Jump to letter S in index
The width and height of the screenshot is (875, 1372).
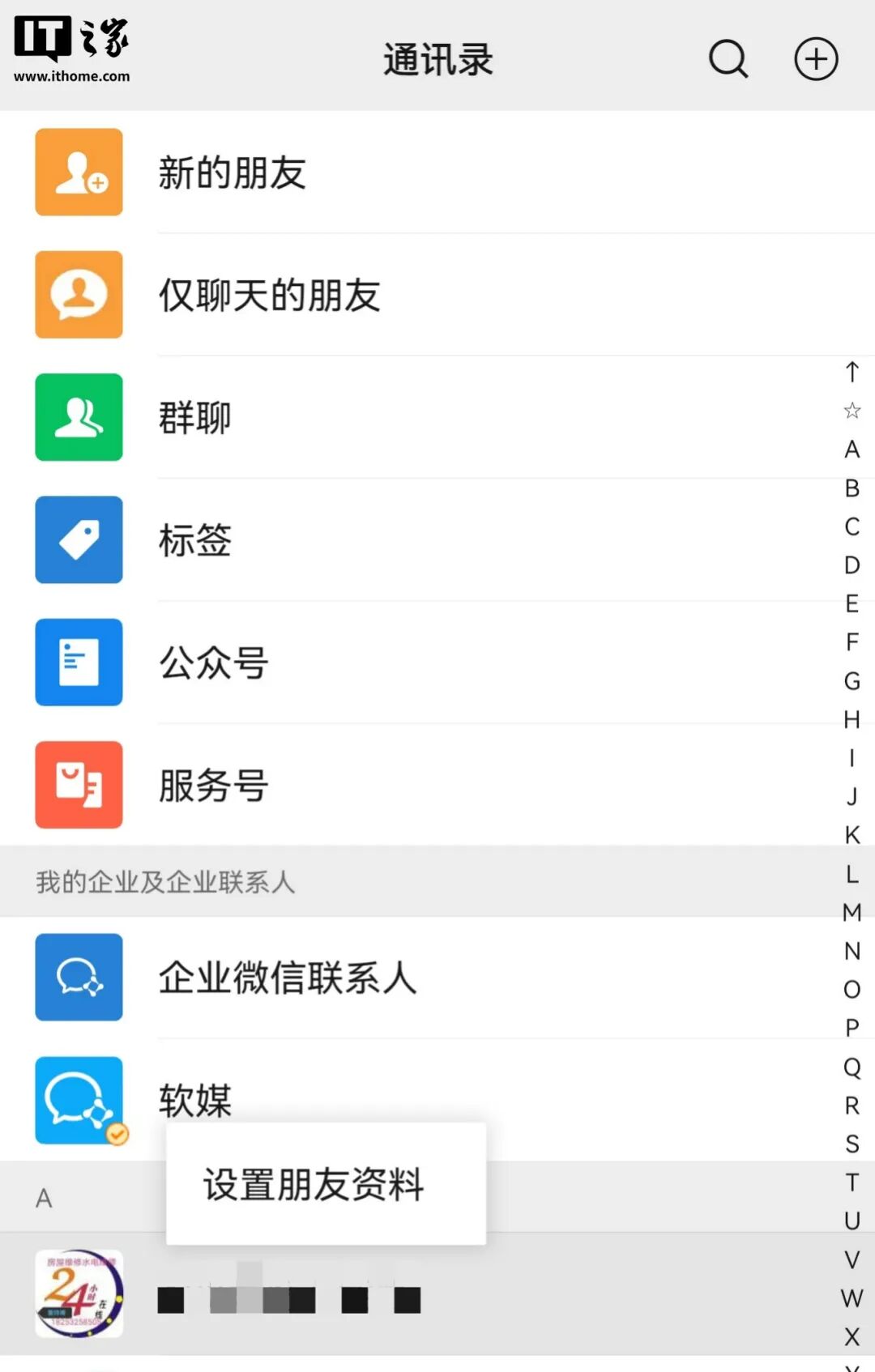tap(852, 1144)
